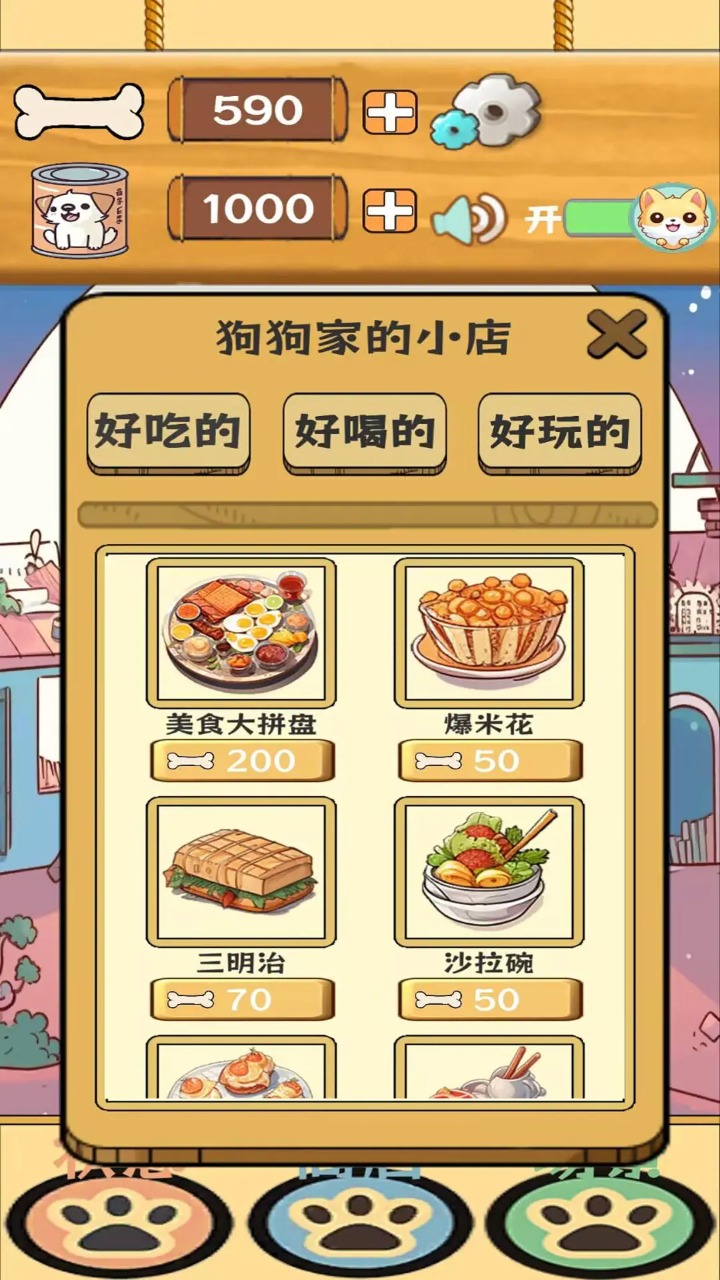
Task: Select the 三明治 item
Action: click(x=241, y=871)
